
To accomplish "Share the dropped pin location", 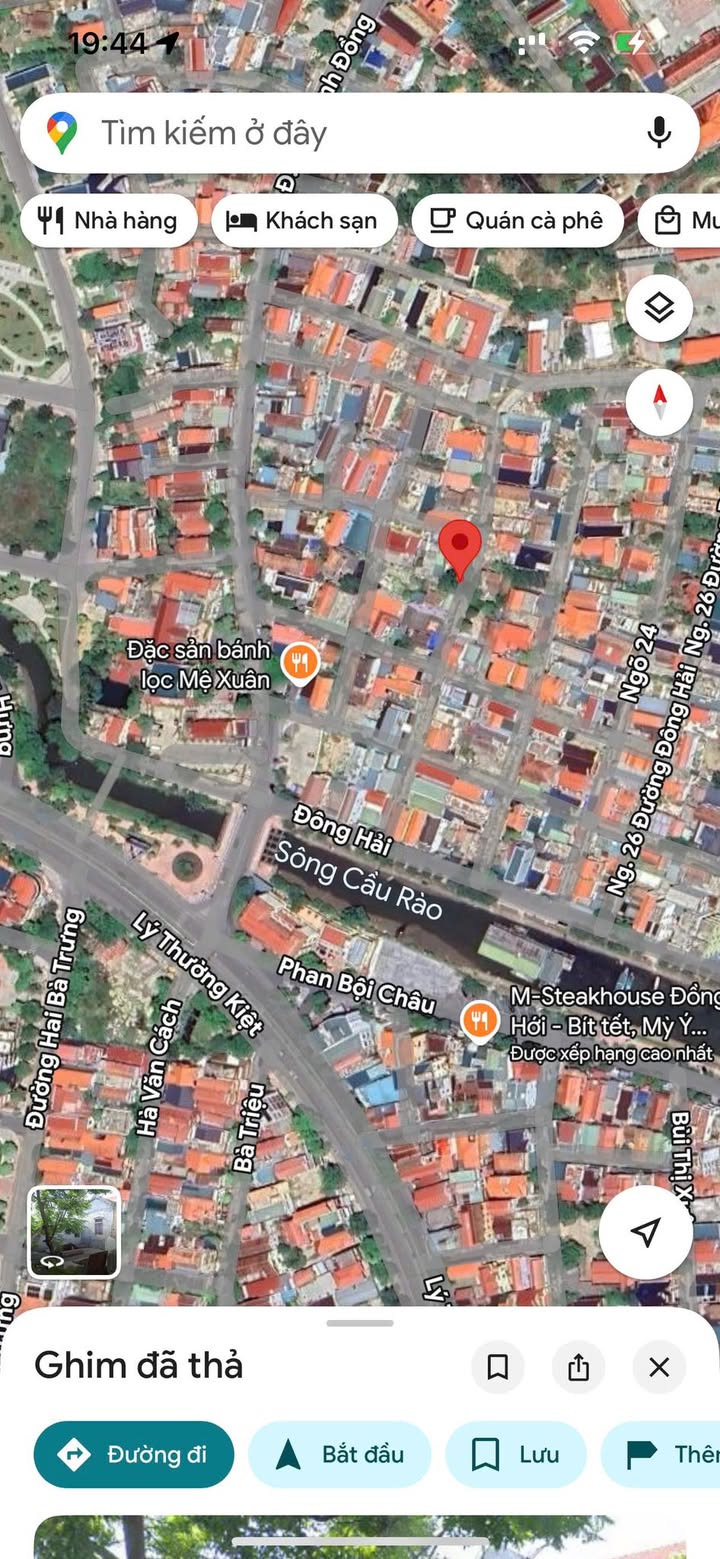I will coord(578,1367).
